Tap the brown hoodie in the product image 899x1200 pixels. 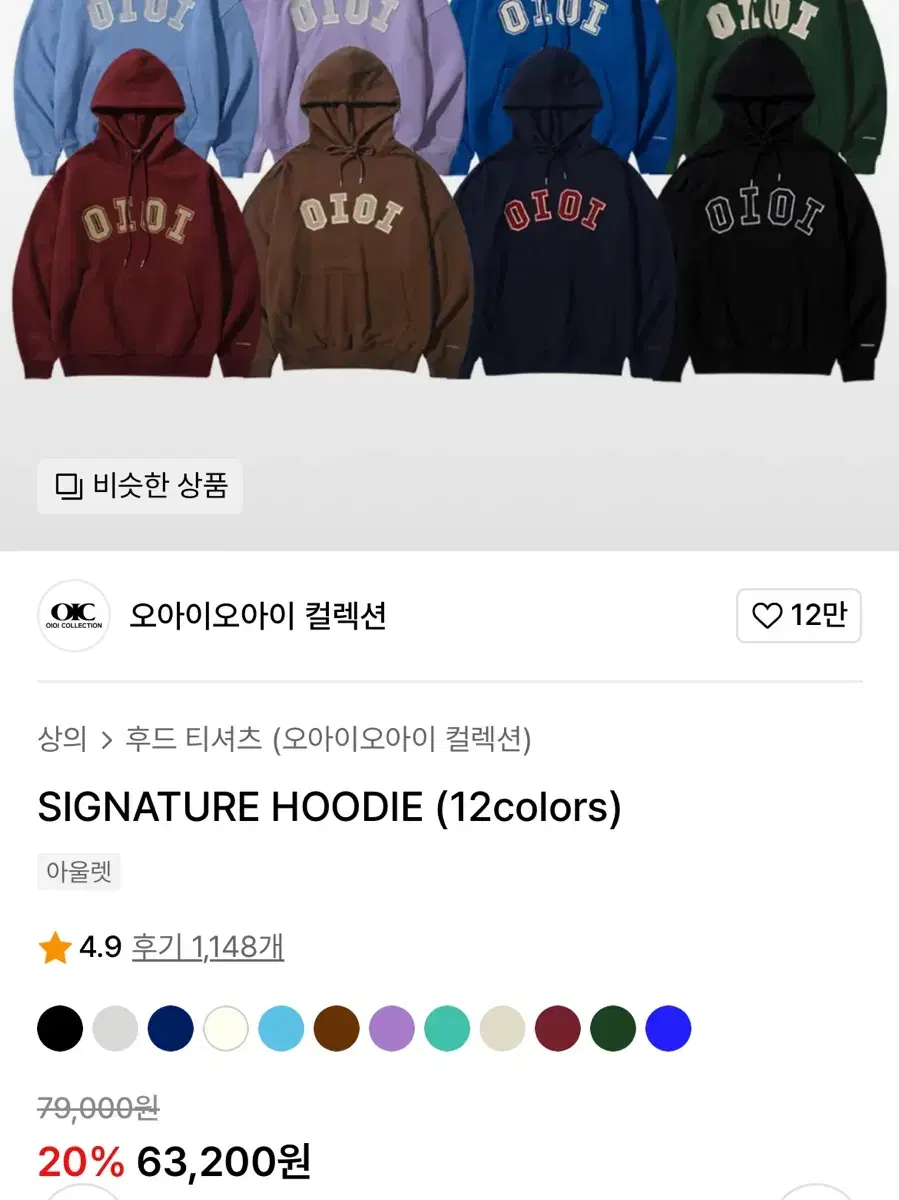point(355,230)
